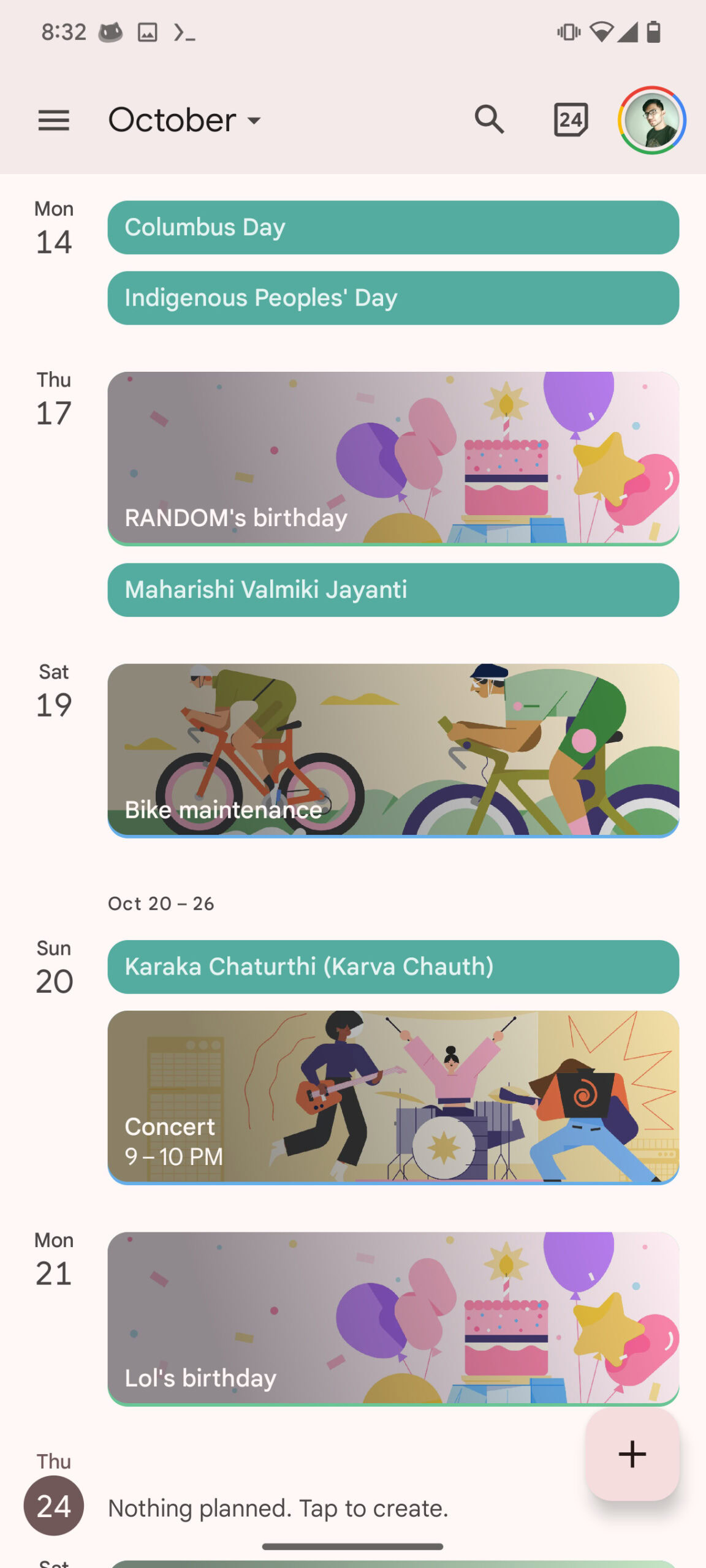Open the Bike maintenance event
This screenshot has height=1568, width=706.
point(393,750)
